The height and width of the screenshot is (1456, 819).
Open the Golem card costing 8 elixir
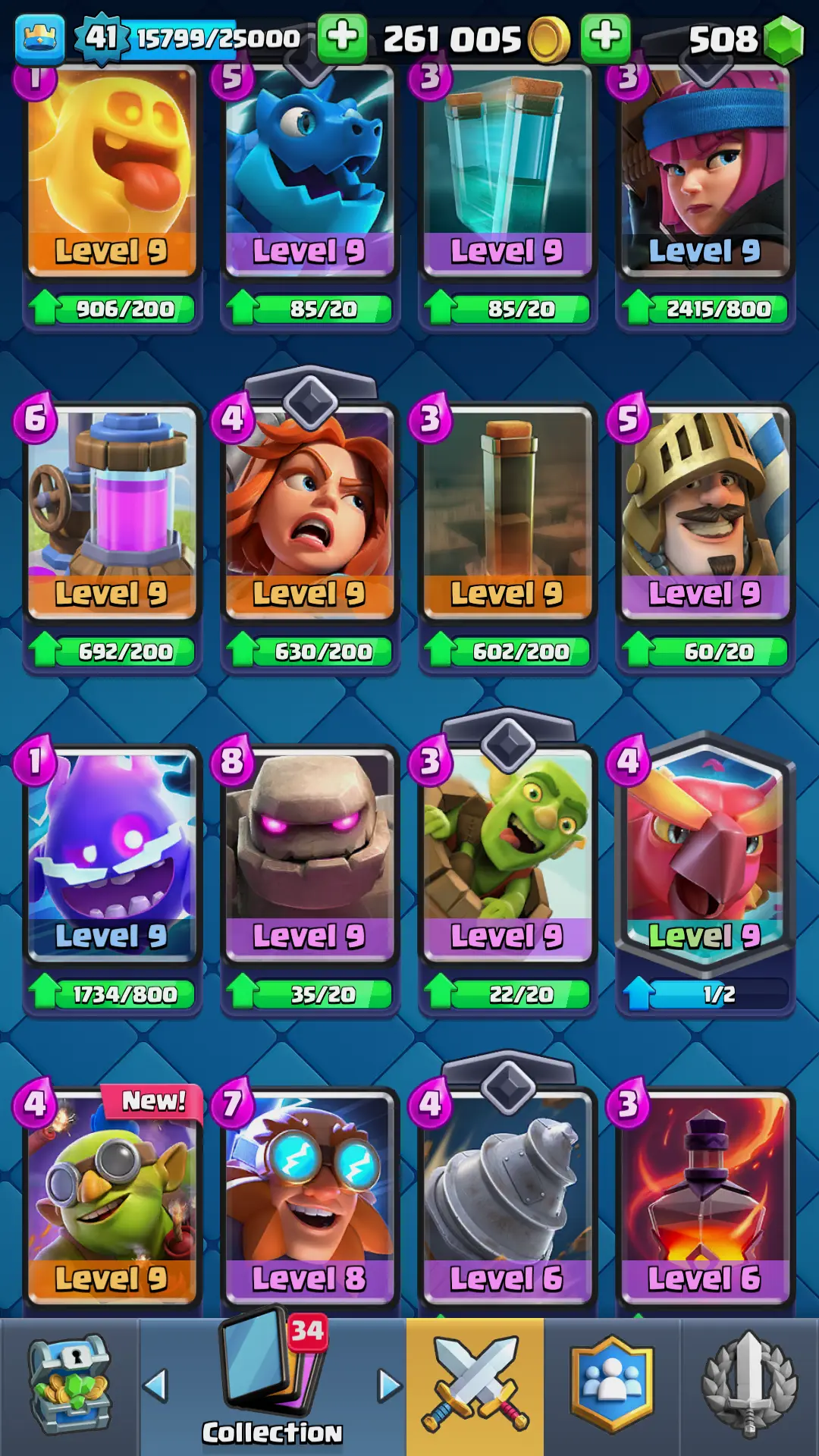pyautogui.click(x=309, y=853)
